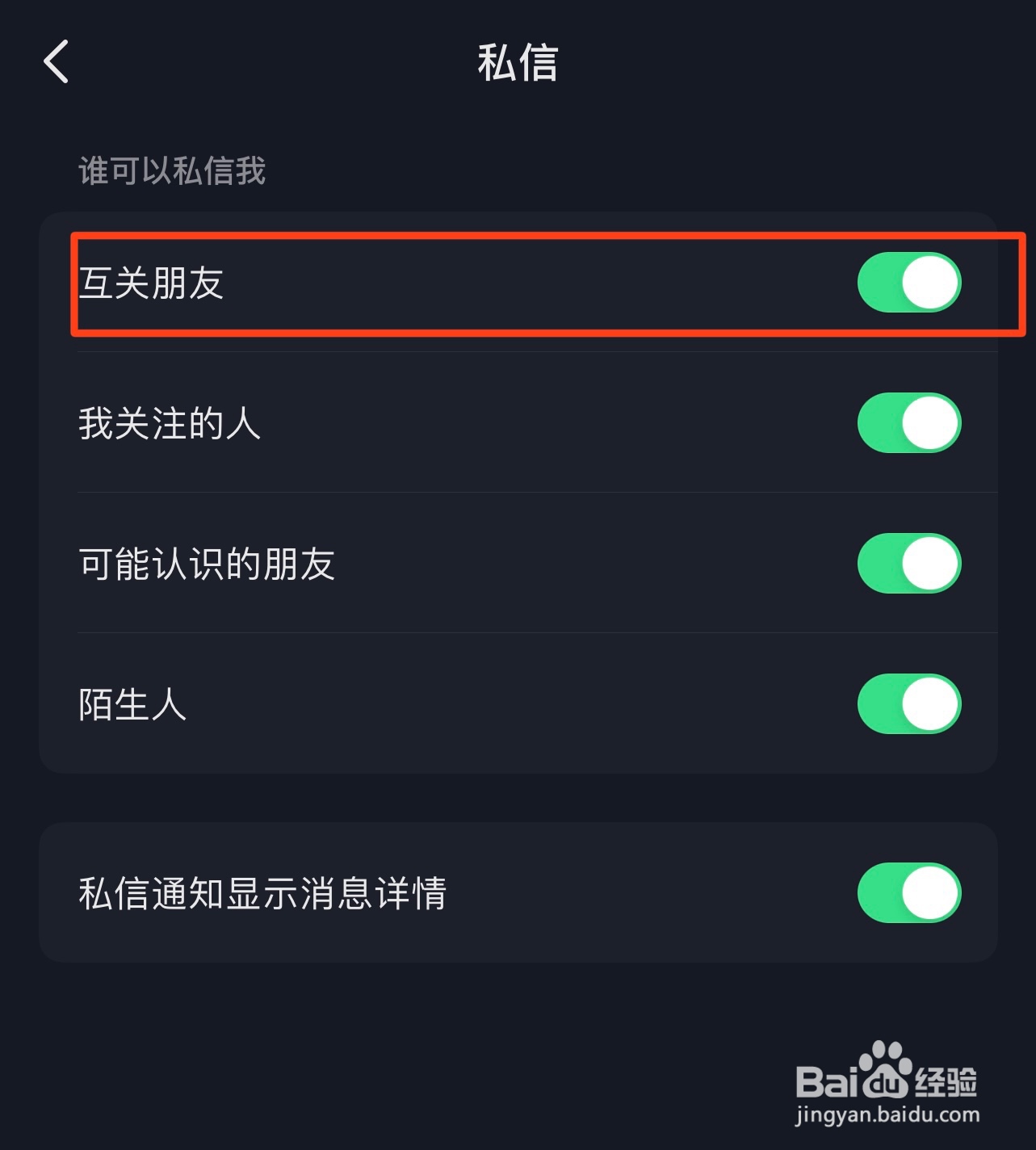Turn off the 我关注的人 switch
Screen dimensions: 1036x1150
[908, 422]
